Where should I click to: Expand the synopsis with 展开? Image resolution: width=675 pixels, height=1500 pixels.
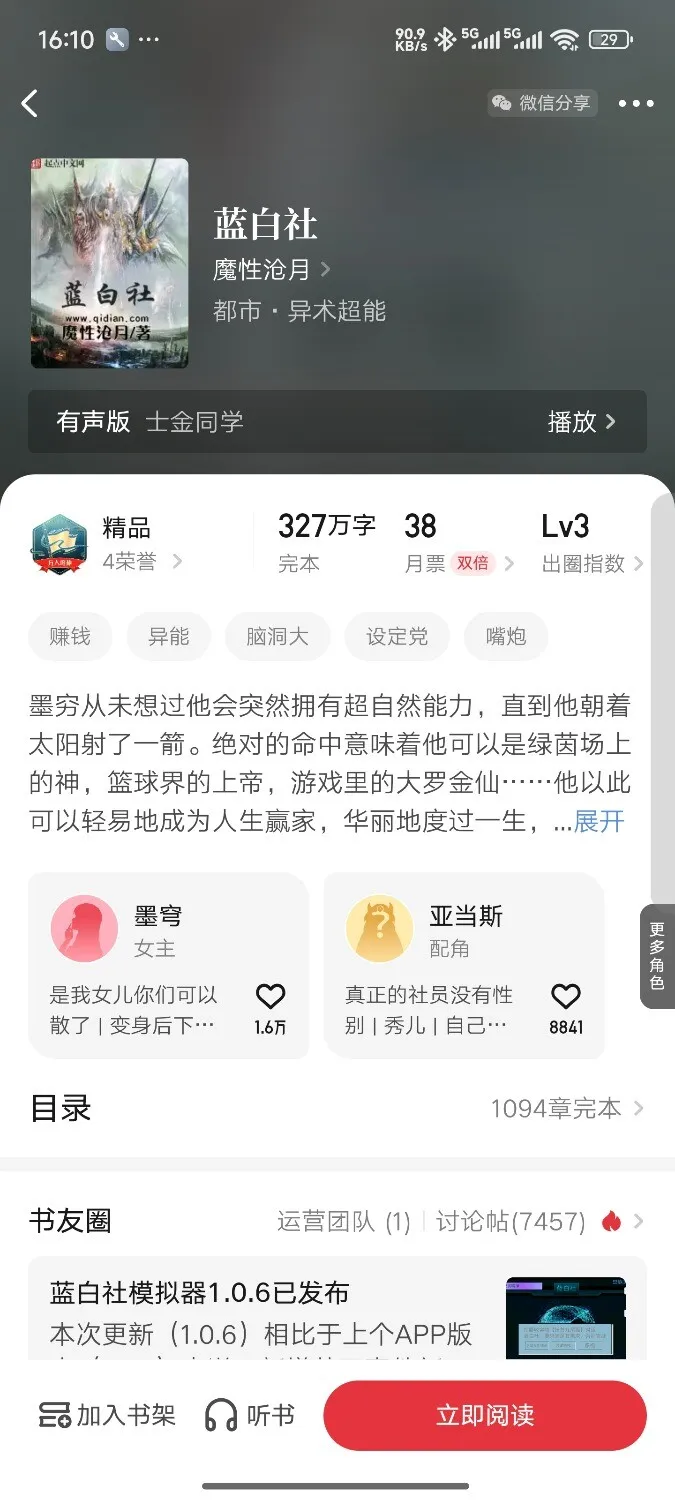click(x=598, y=822)
